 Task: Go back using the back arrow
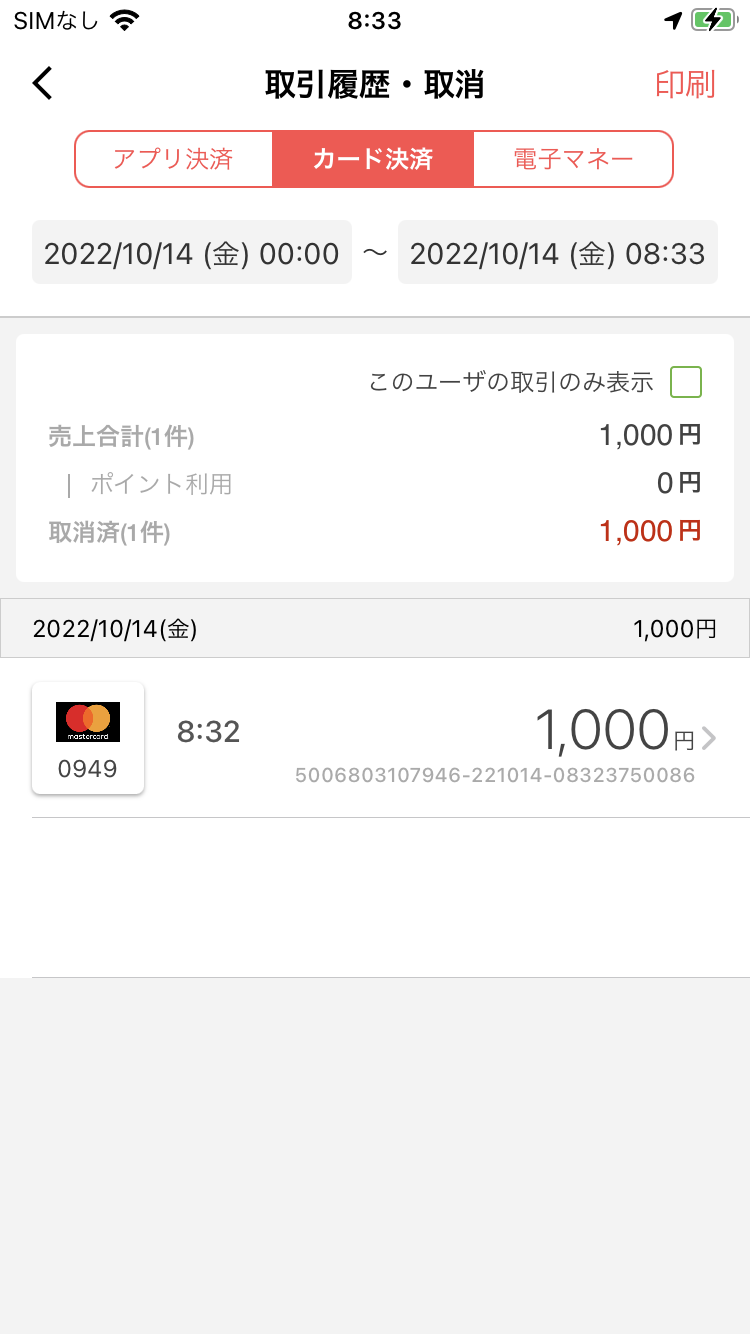(x=42, y=84)
